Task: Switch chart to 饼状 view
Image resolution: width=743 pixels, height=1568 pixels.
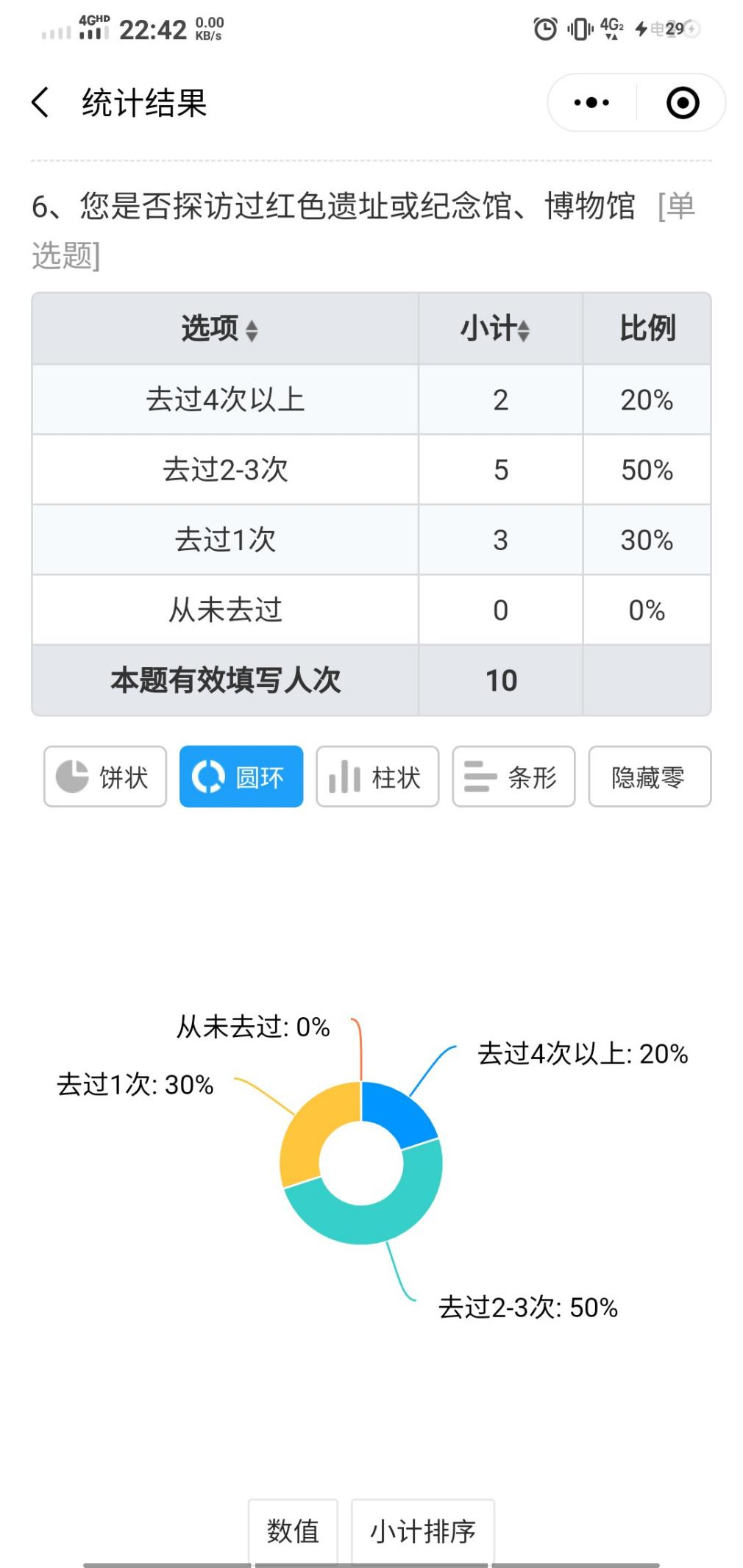Action: pos(105,777)
